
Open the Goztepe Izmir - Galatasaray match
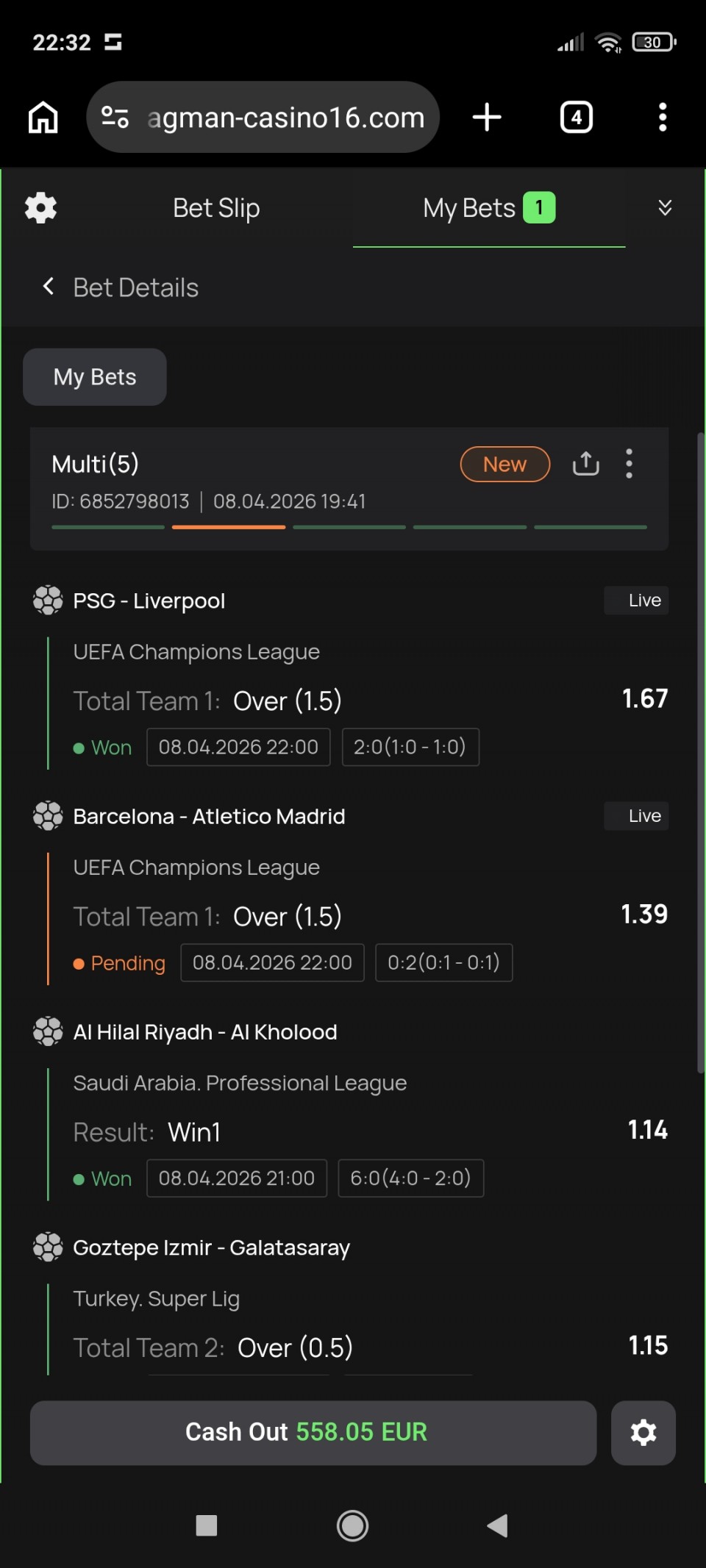point(211,1247)
